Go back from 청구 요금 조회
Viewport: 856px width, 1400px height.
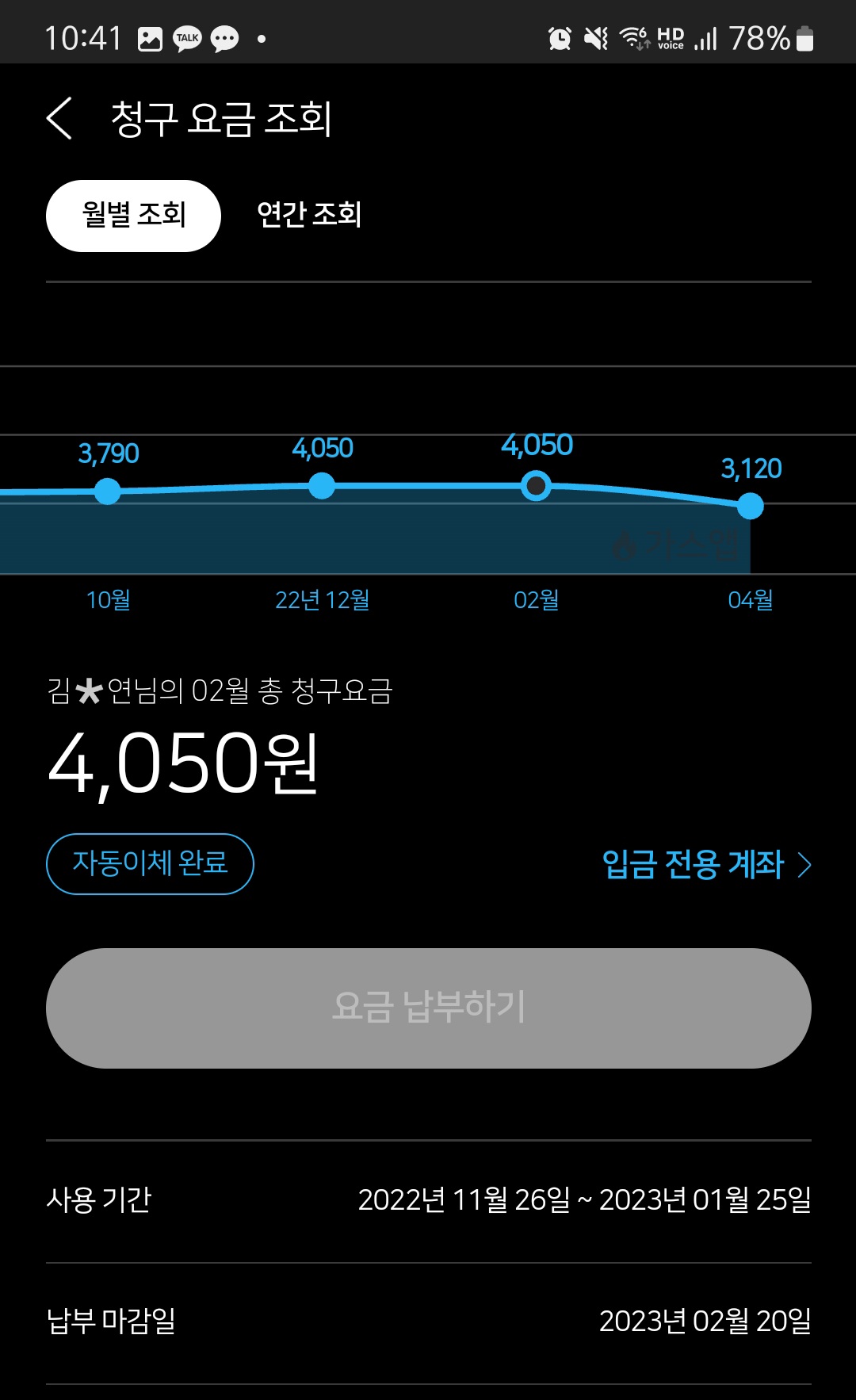pos(59,119)
